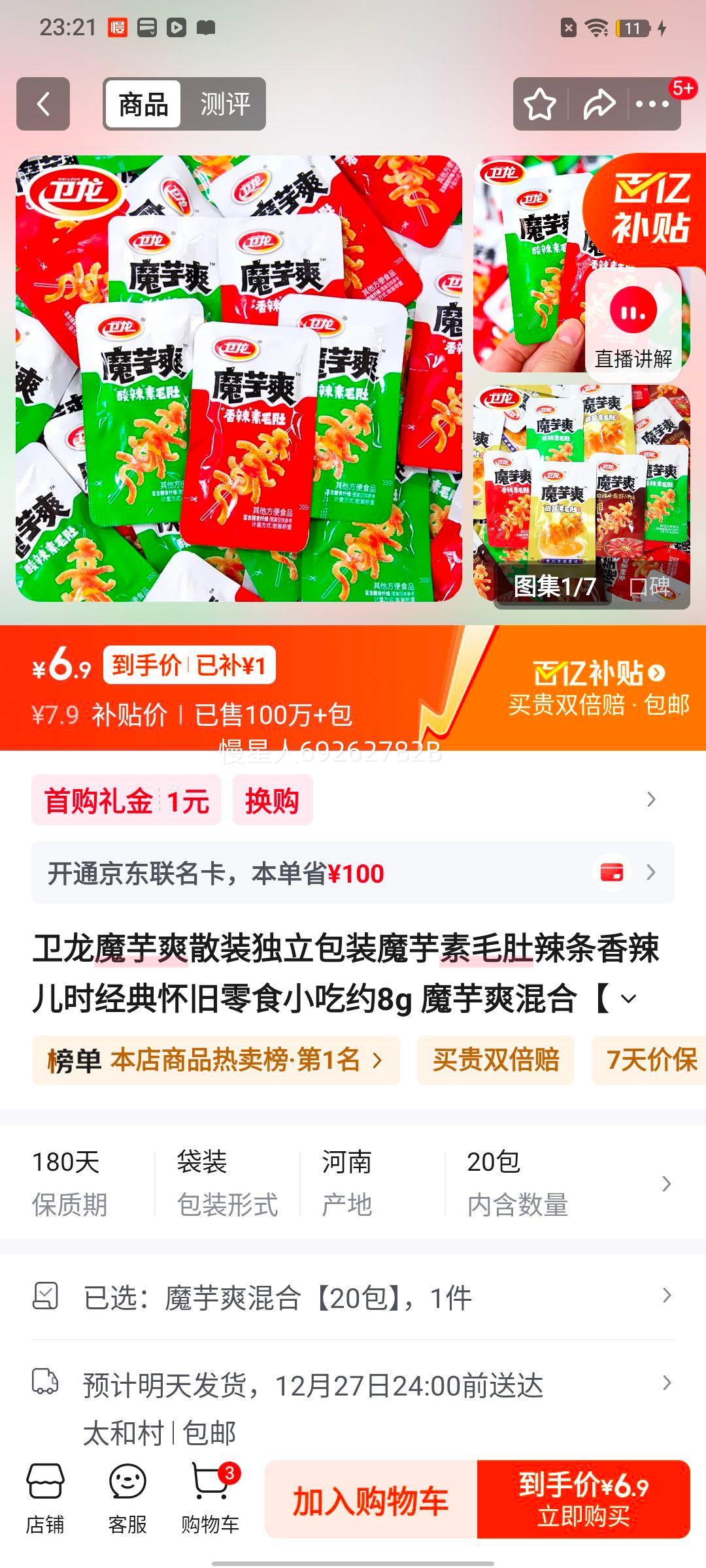Tap the back arrow at top left
Viewport: 706px width, 1568px height.
click(x=43, y=105)
